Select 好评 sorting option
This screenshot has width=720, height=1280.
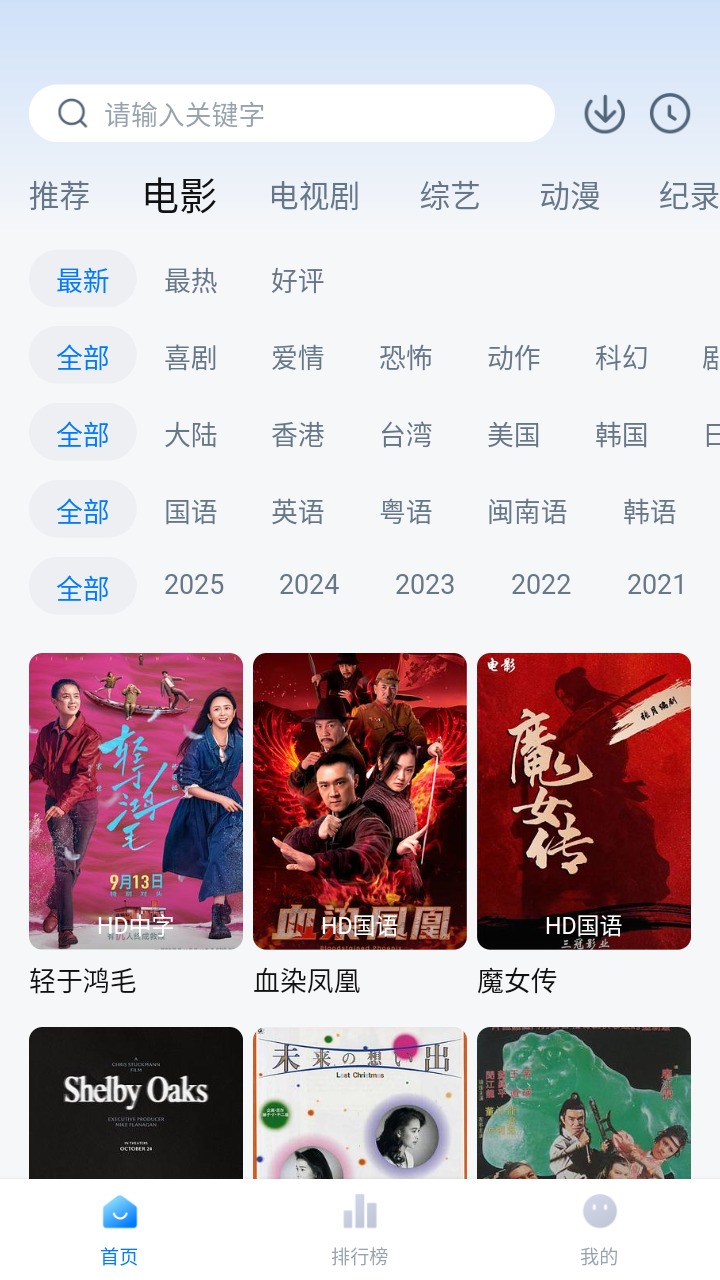click(x=296, y=280)
